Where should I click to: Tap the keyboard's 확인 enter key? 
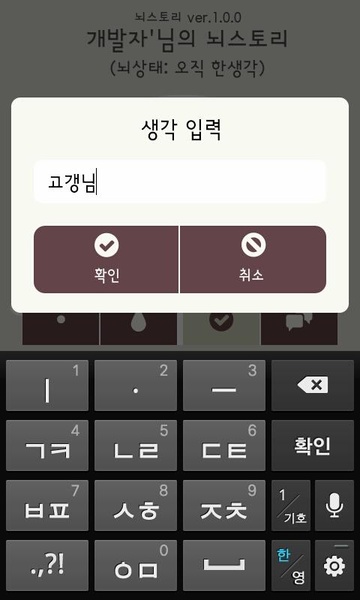click(313, 445)
